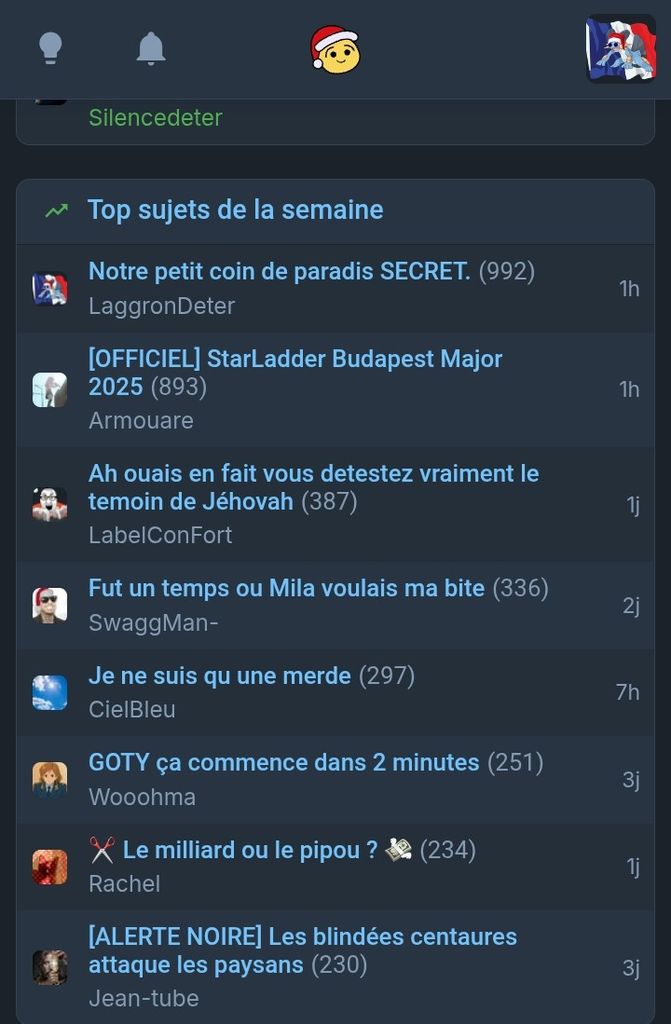This screenshot has height=1024, width=671.
Task: Open topic 'Notre petit coin de paradis SECRET.'
Action: click(x=279, y=271)
